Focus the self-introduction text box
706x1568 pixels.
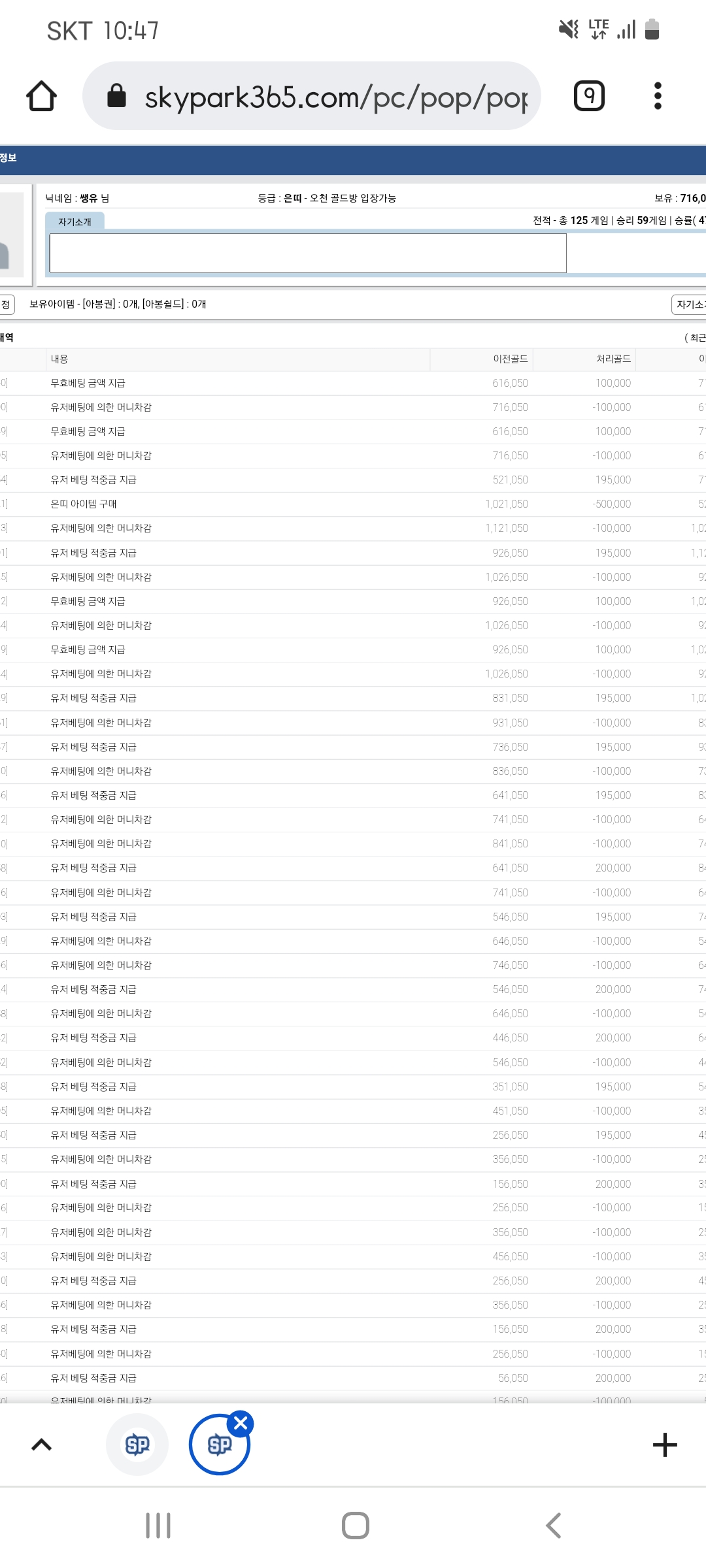point(308,253)
